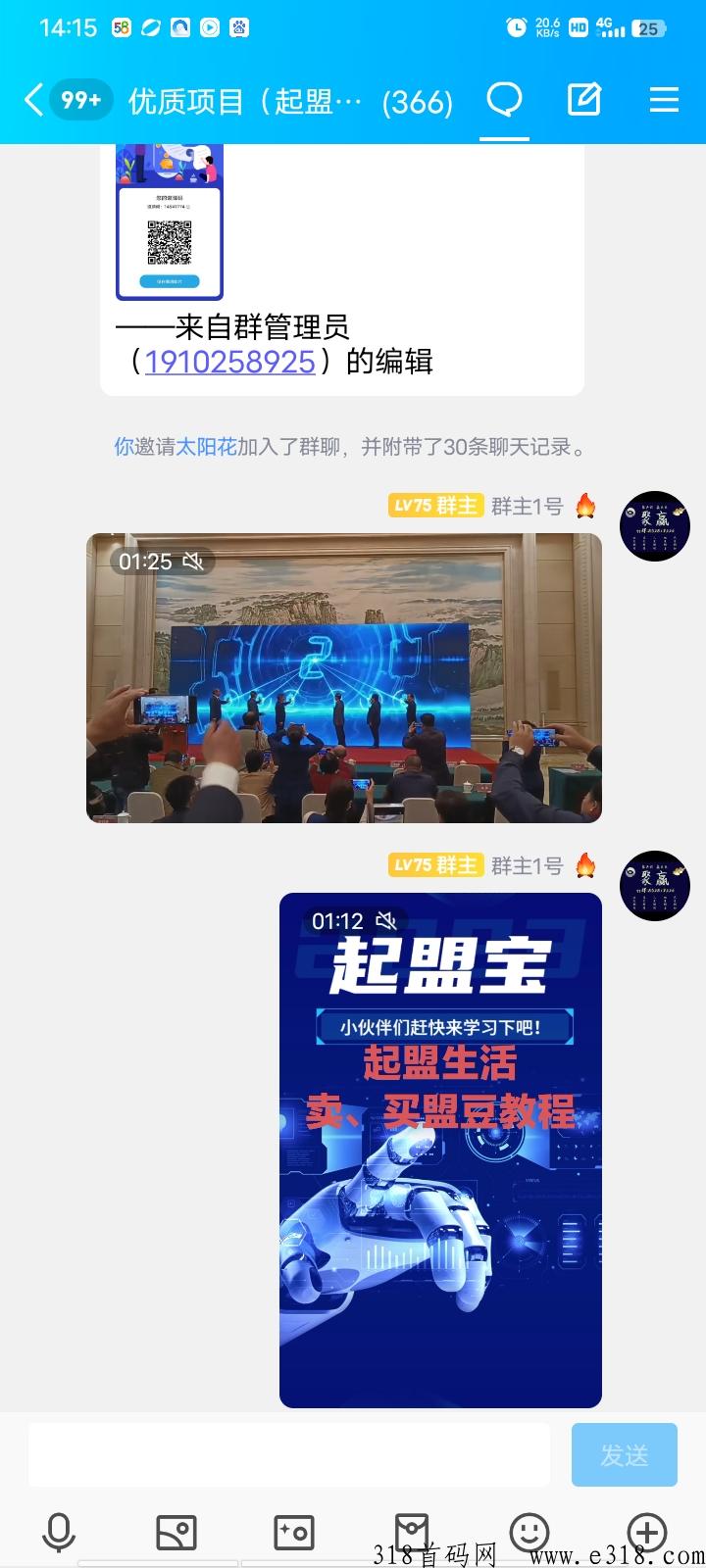The height and width of the screenshot is (1568, 706).
Task: Start voice input with the microphone
Action: coord(59,1531)
